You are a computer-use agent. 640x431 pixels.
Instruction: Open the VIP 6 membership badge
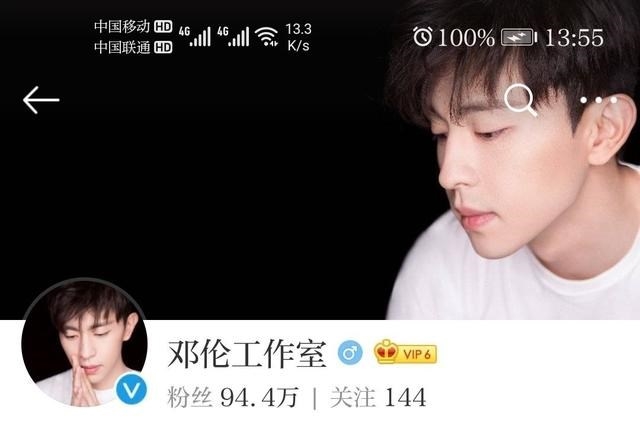pos(406,352)
